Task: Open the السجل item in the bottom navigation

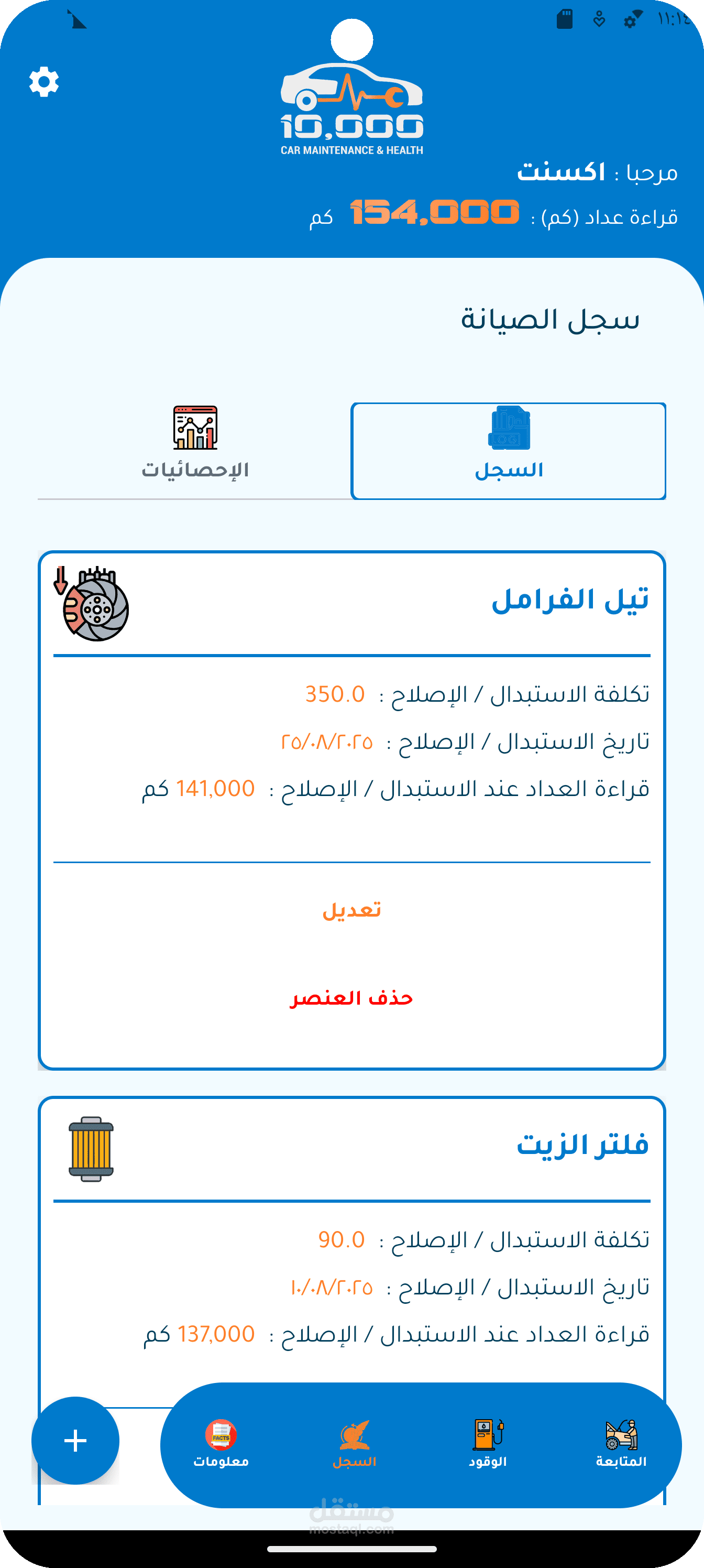Action: pos(354,1444)
